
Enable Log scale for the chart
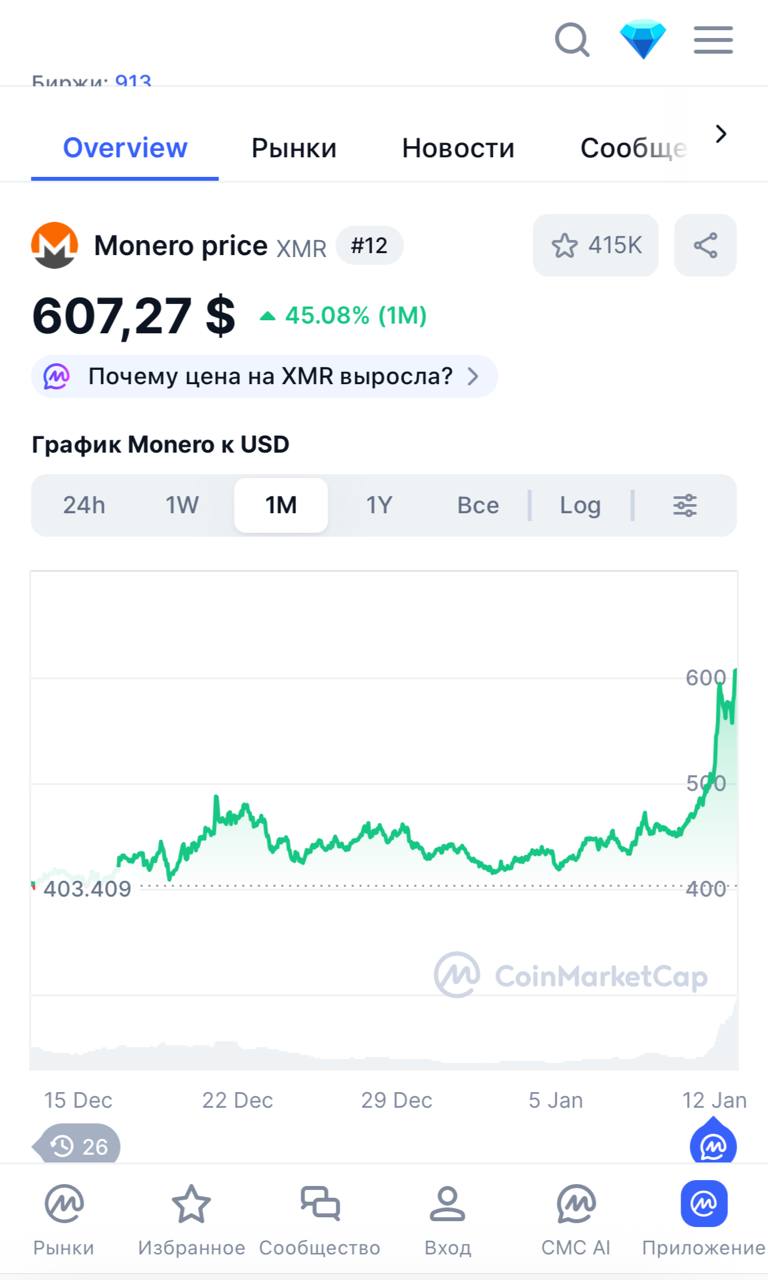[580, 505]
